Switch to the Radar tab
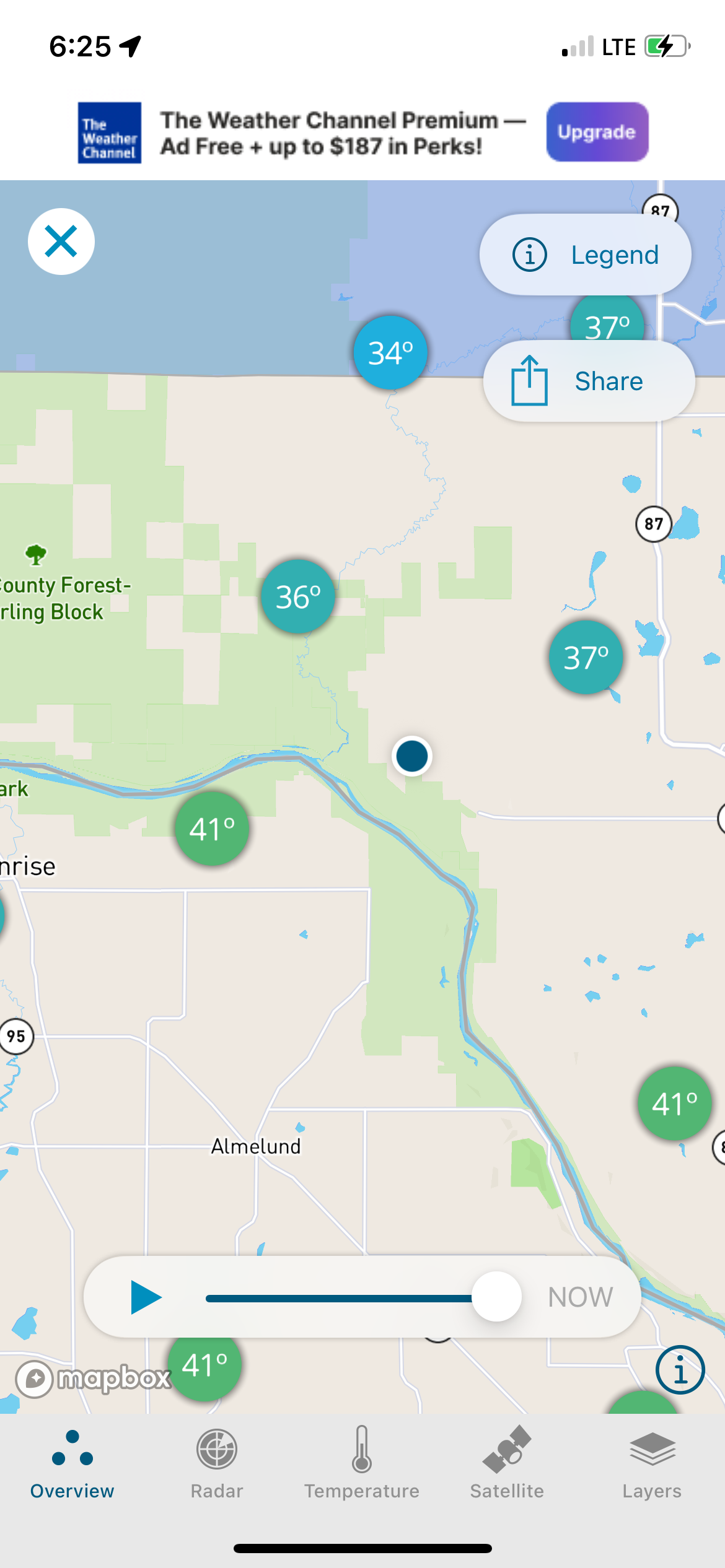Screen dimensions: 725x1568 (x=217, y=1464)
